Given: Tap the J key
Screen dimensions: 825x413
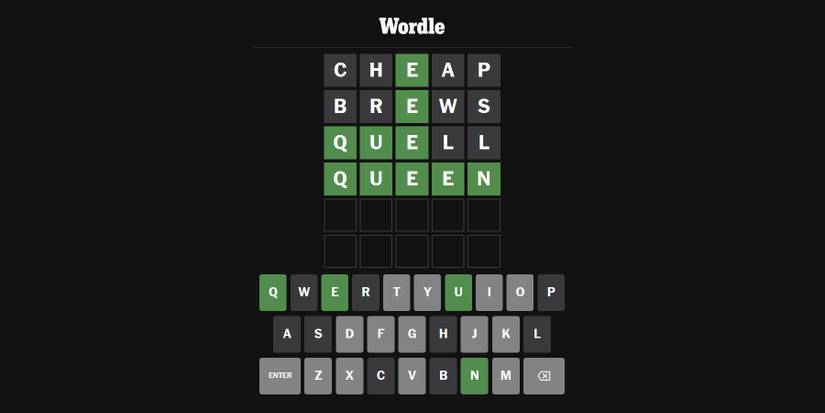Looking at the screenshot, I should [x=474, y=334].
